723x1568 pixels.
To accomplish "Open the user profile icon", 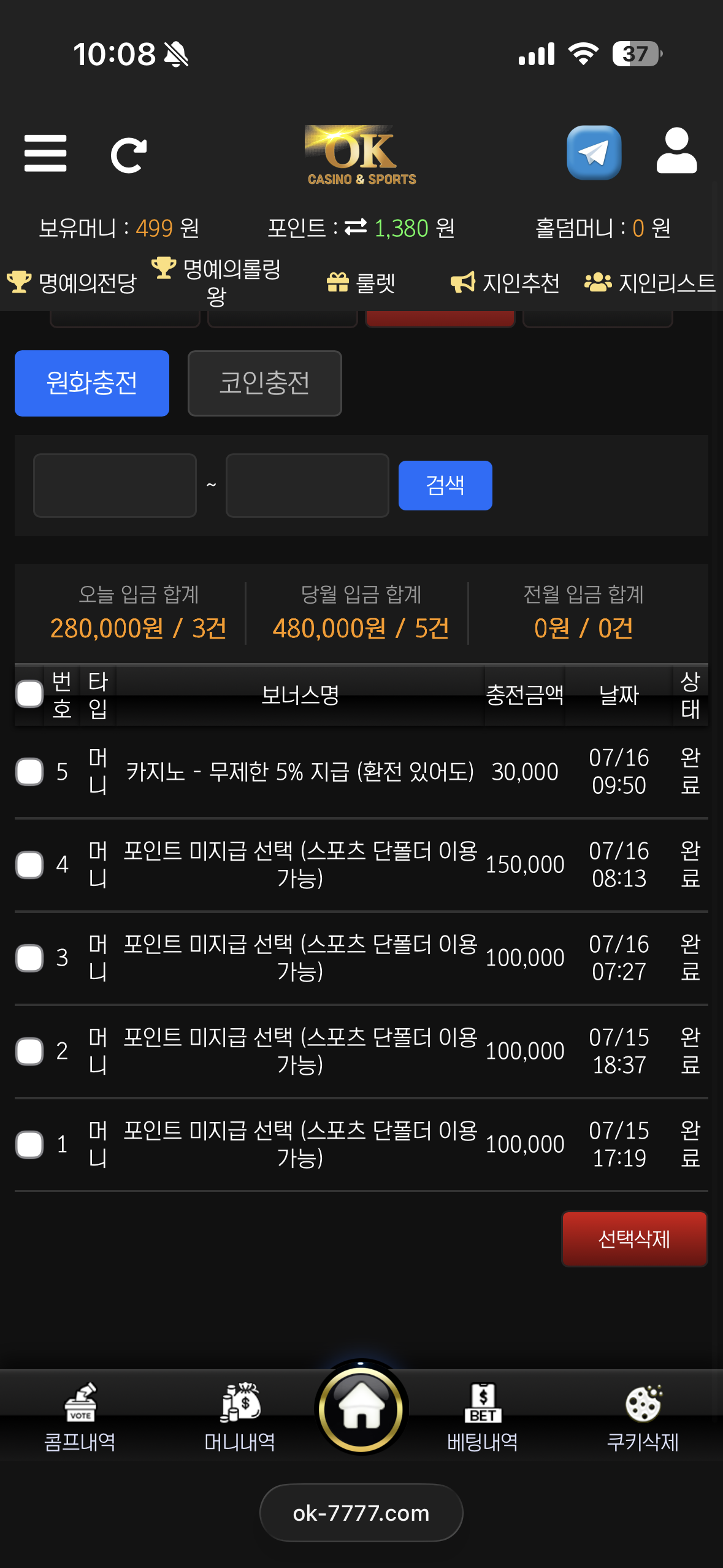I will pyautogui.click(x=676, y=151).
